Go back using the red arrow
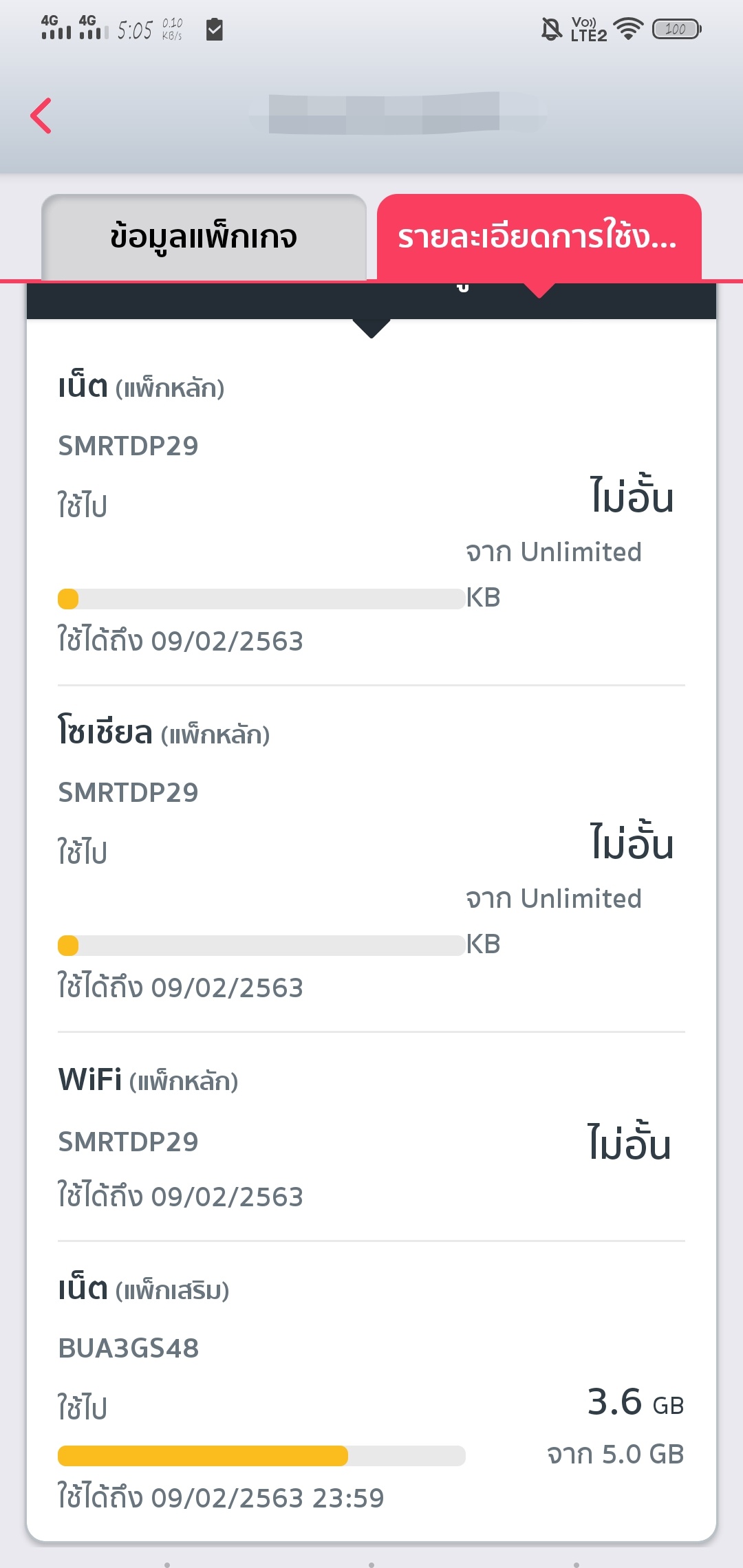 tap(41, 116)
